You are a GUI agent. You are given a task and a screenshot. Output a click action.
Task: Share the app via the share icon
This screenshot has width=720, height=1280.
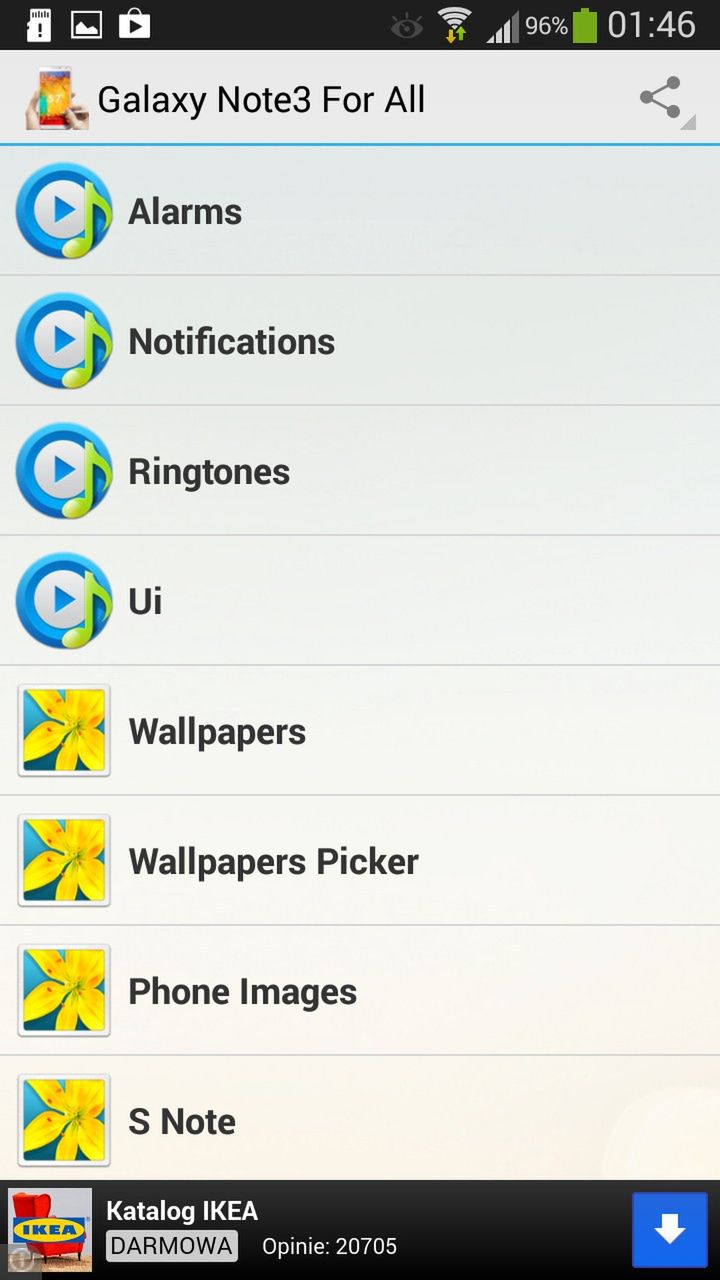coord(661,99)
